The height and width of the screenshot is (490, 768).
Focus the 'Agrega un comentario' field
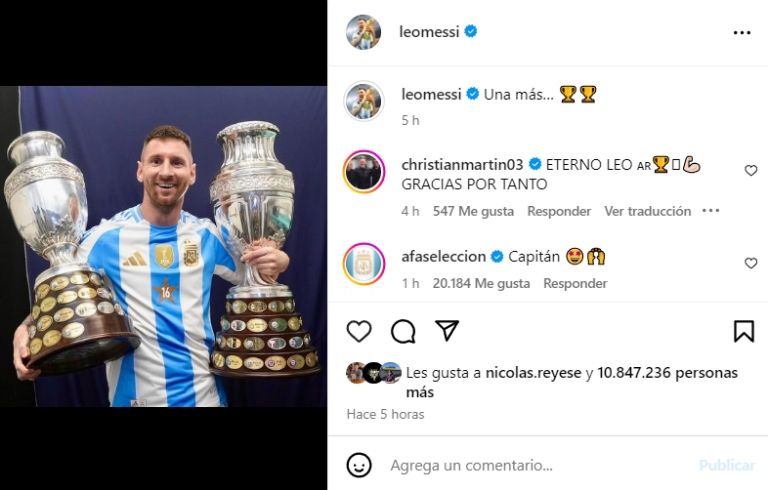[x=520, y=465]
